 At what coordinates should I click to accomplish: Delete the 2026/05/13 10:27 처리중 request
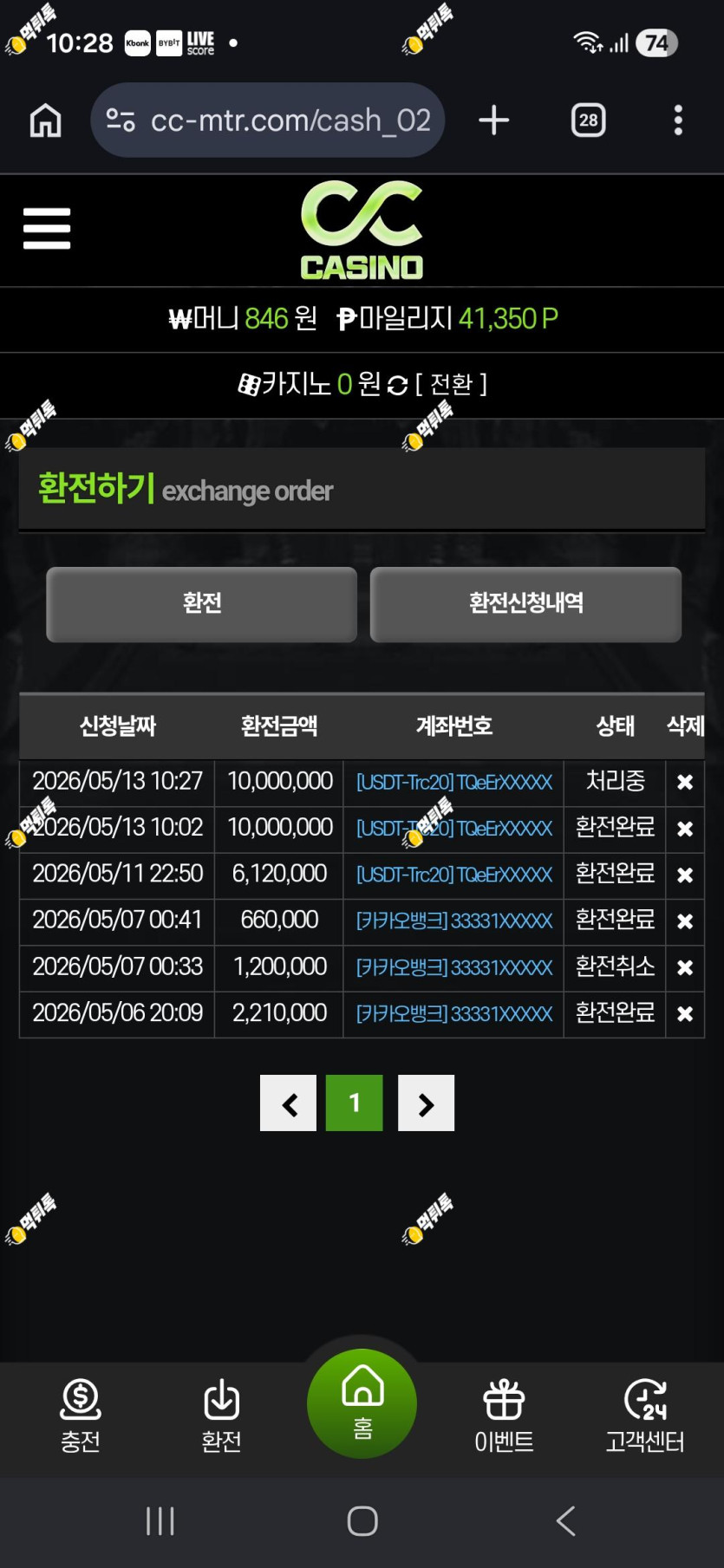pos(685,783)
